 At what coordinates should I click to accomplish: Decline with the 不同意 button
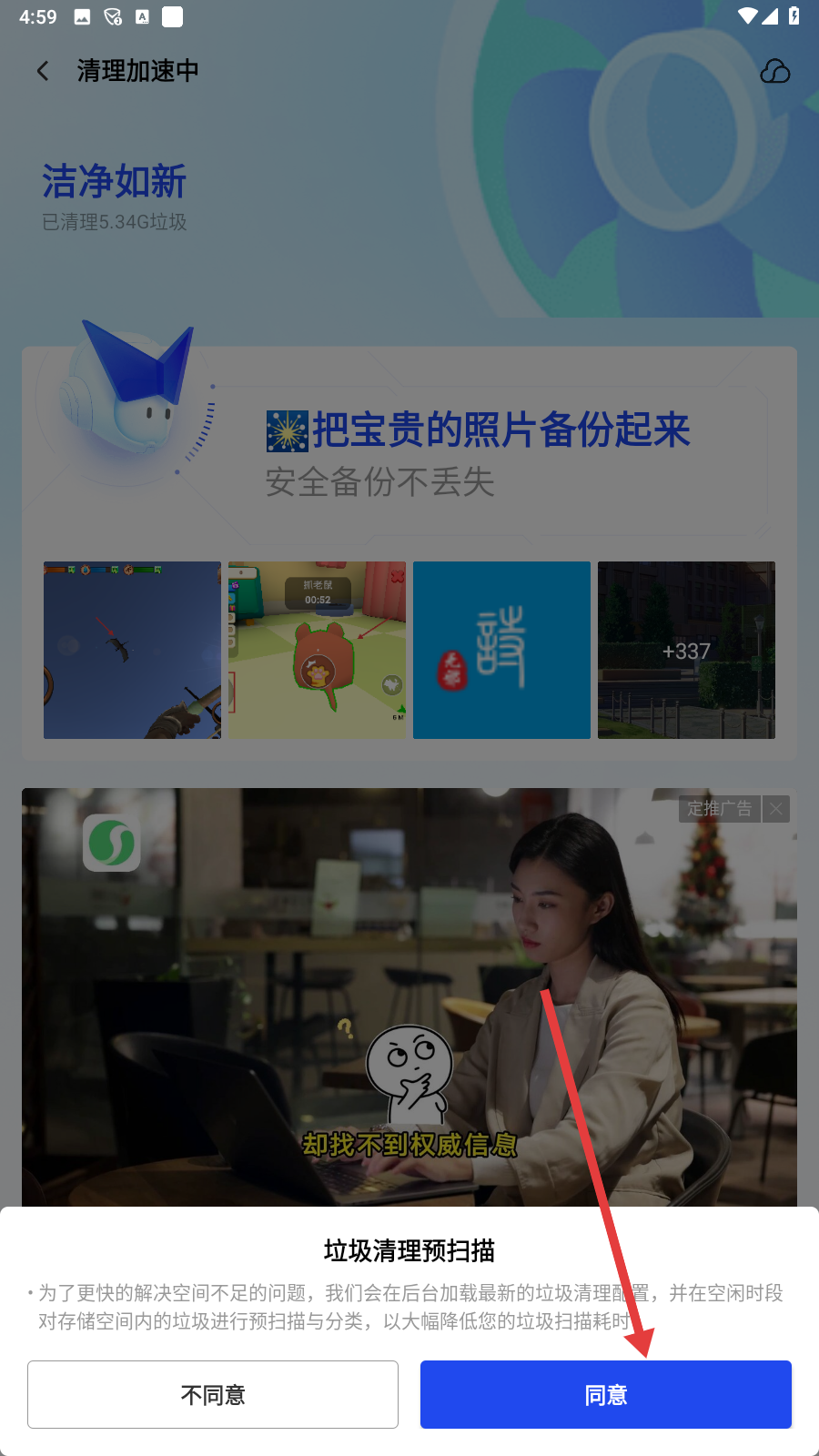point(213,1394)
